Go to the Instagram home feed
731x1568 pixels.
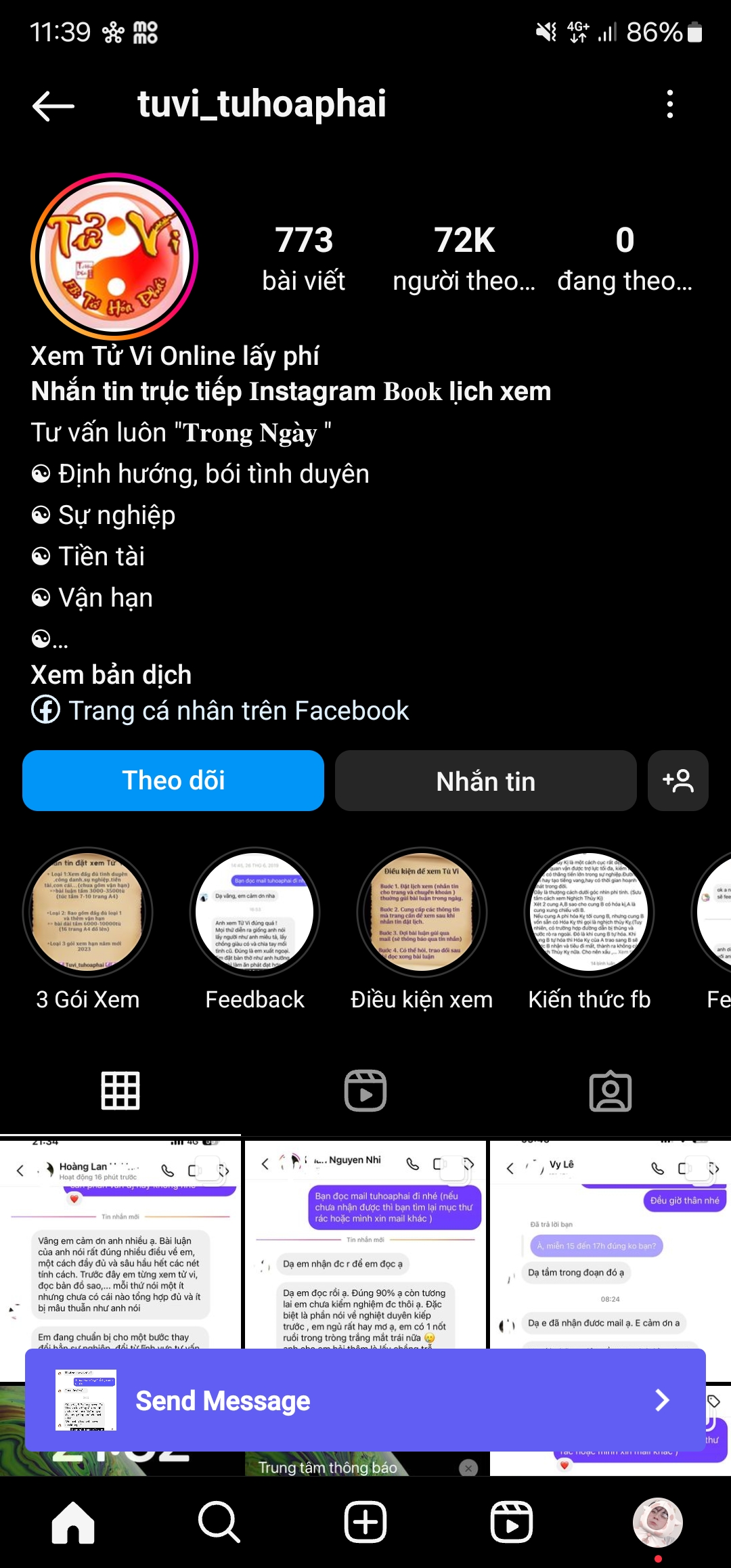point(73,1522)
